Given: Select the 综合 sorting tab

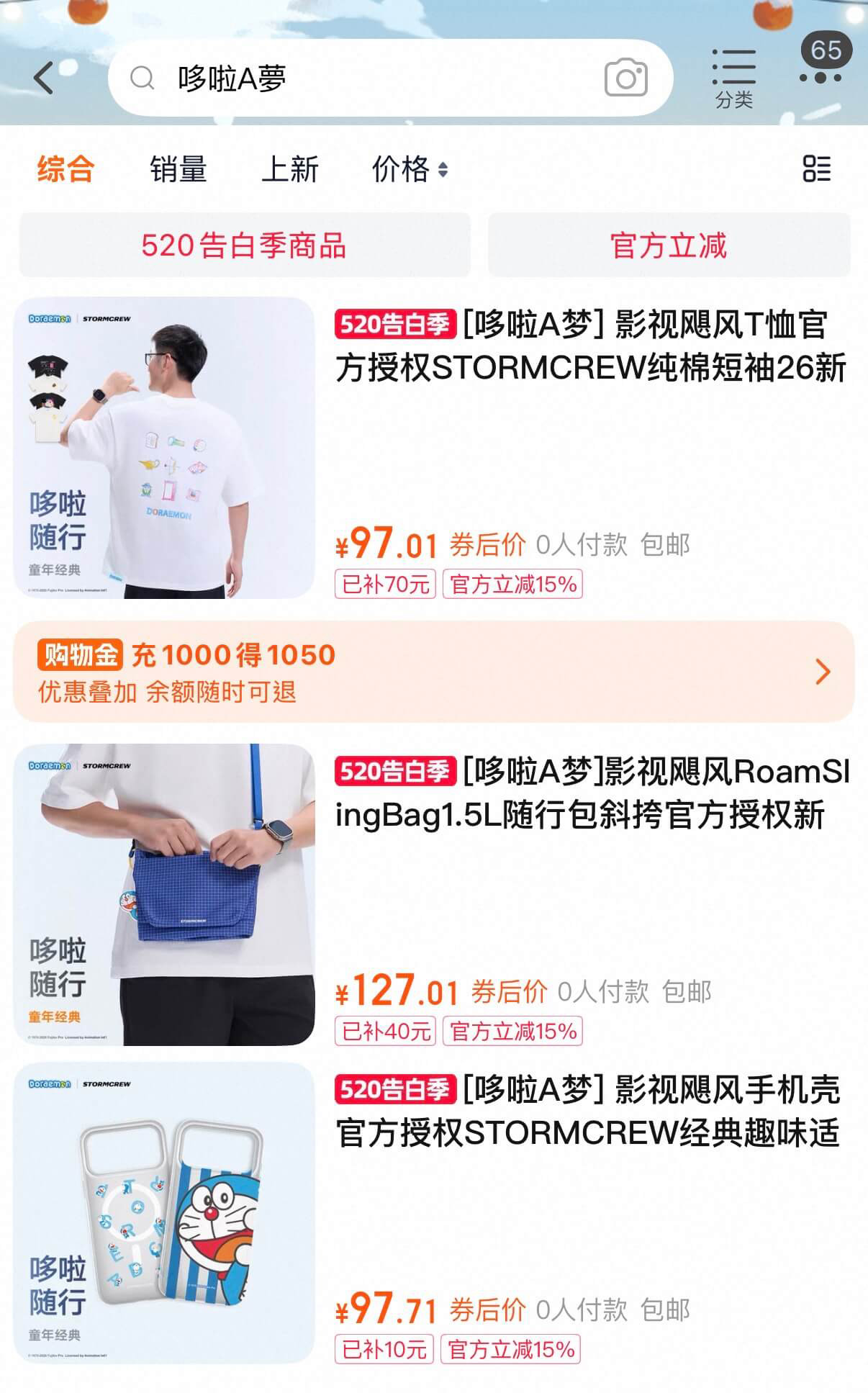Looking at the screenshot, I should click(x=66, y=169).
